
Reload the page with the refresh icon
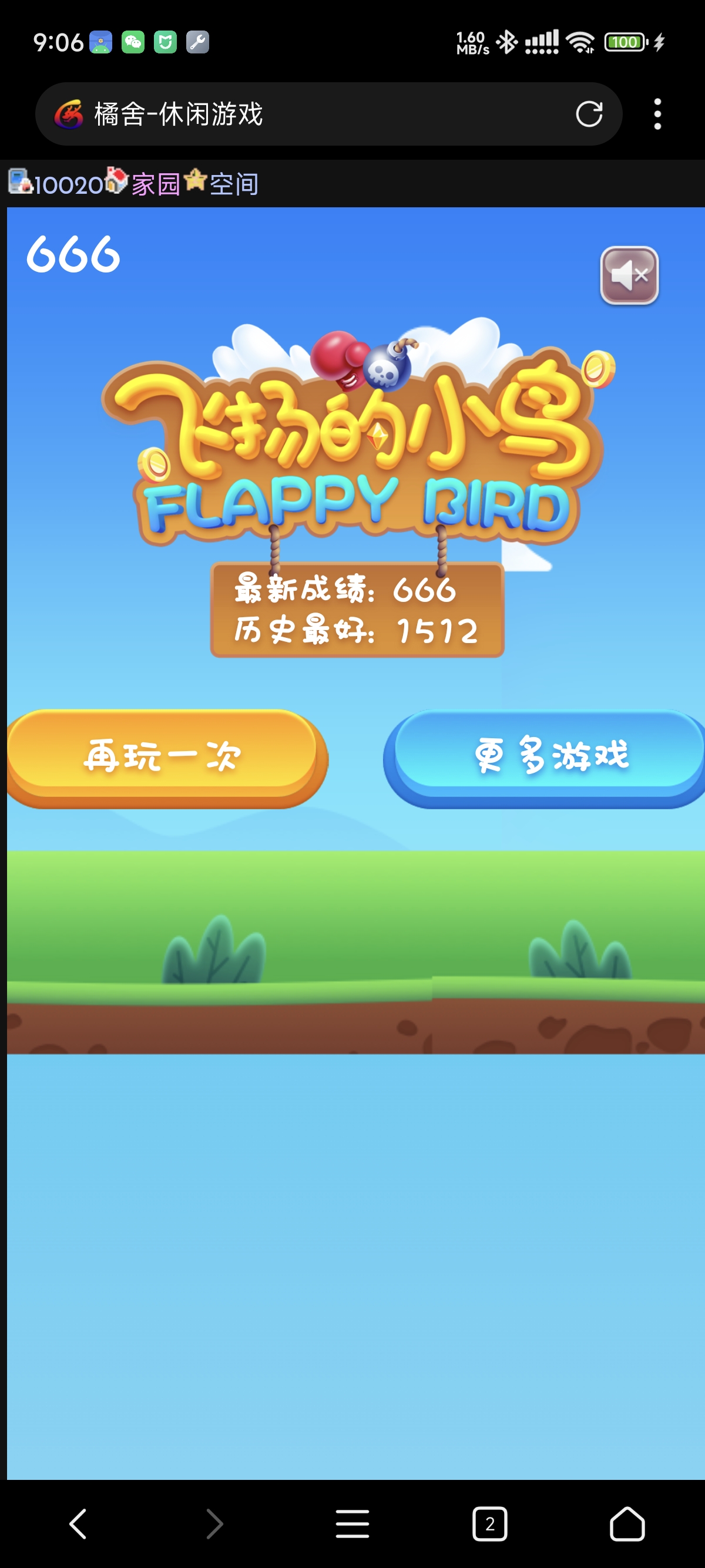(x=589, y=114)
